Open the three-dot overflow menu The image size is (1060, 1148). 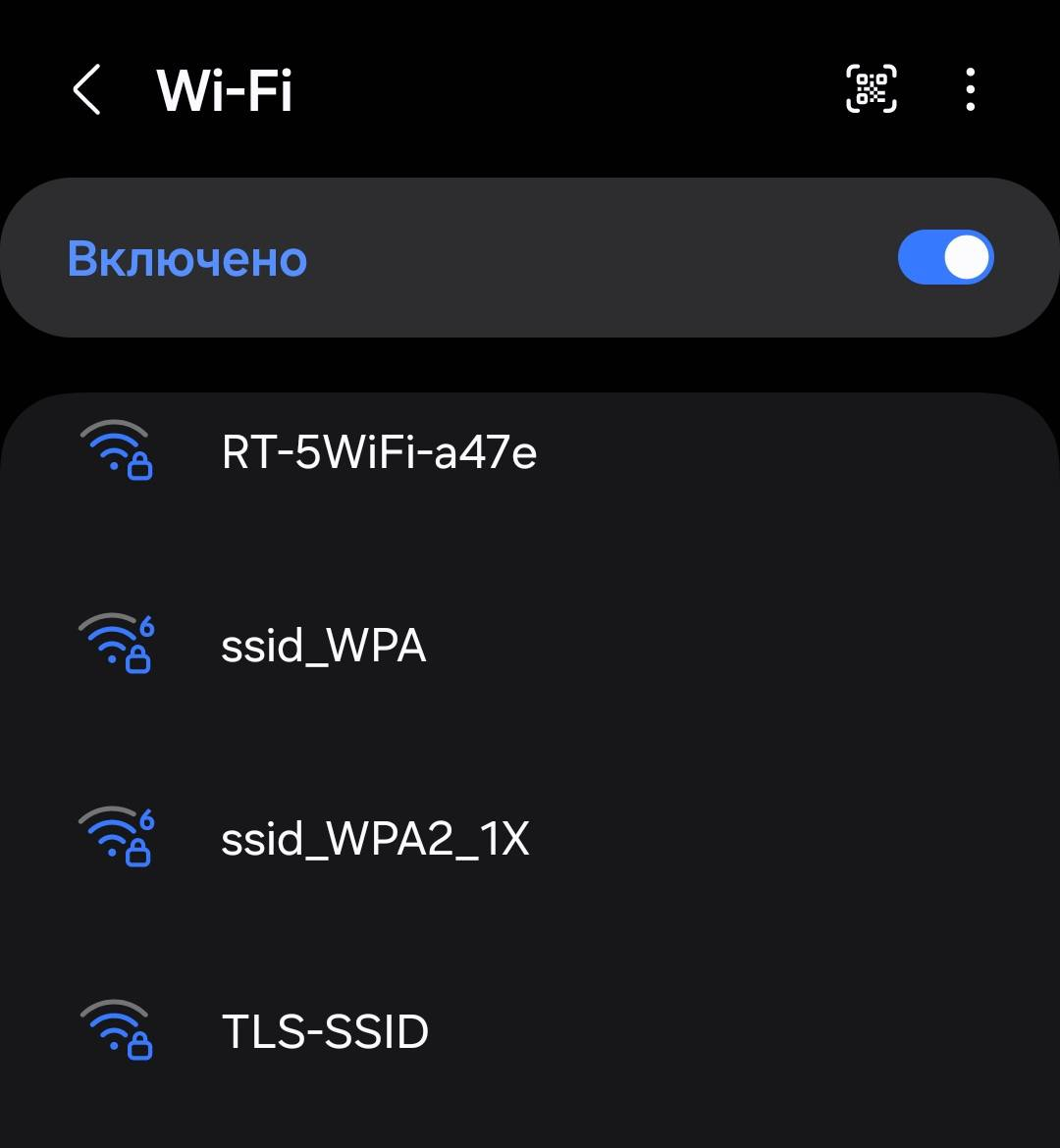[x=970, y=89]
